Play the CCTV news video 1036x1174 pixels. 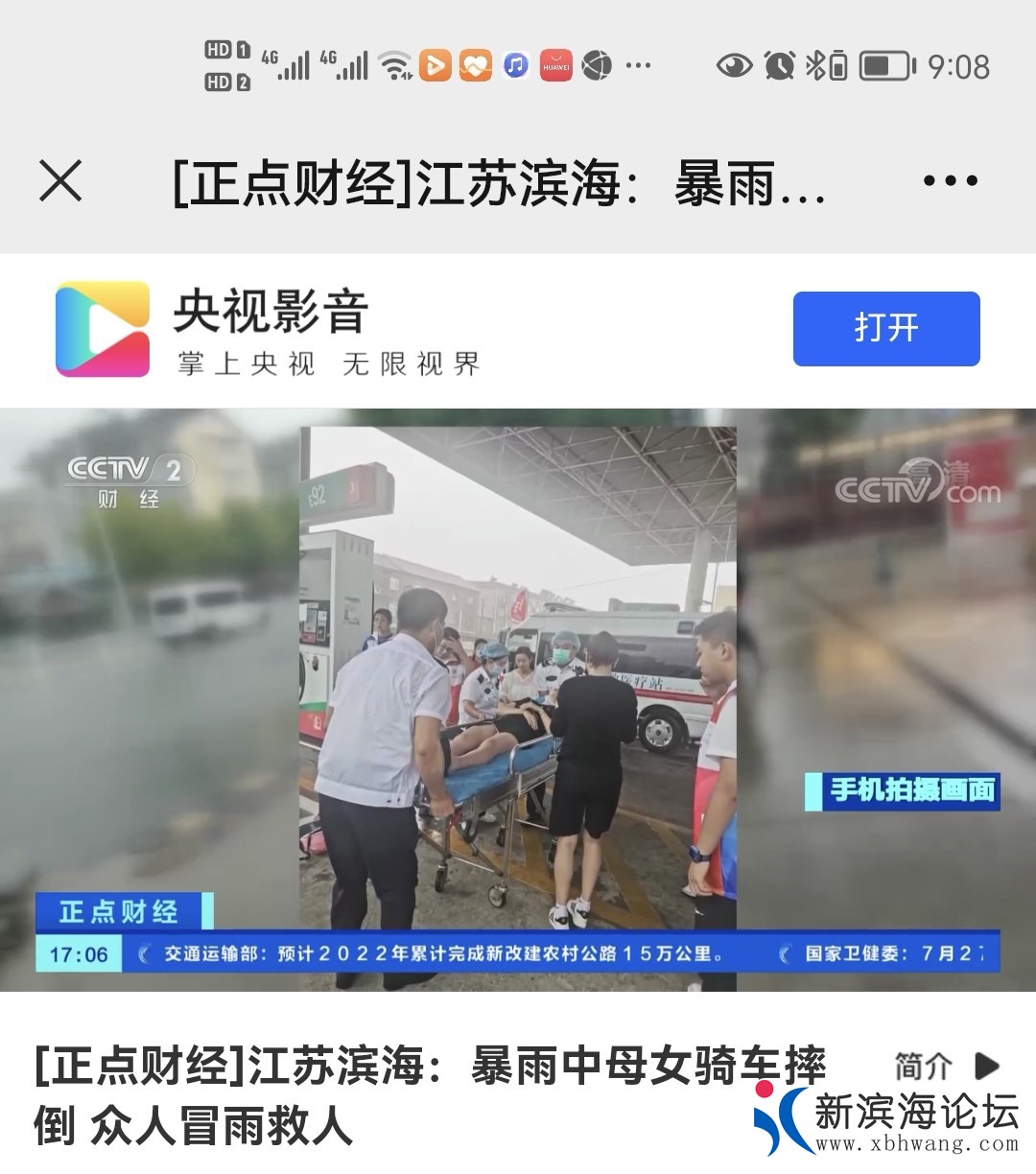tap(518, 700)
